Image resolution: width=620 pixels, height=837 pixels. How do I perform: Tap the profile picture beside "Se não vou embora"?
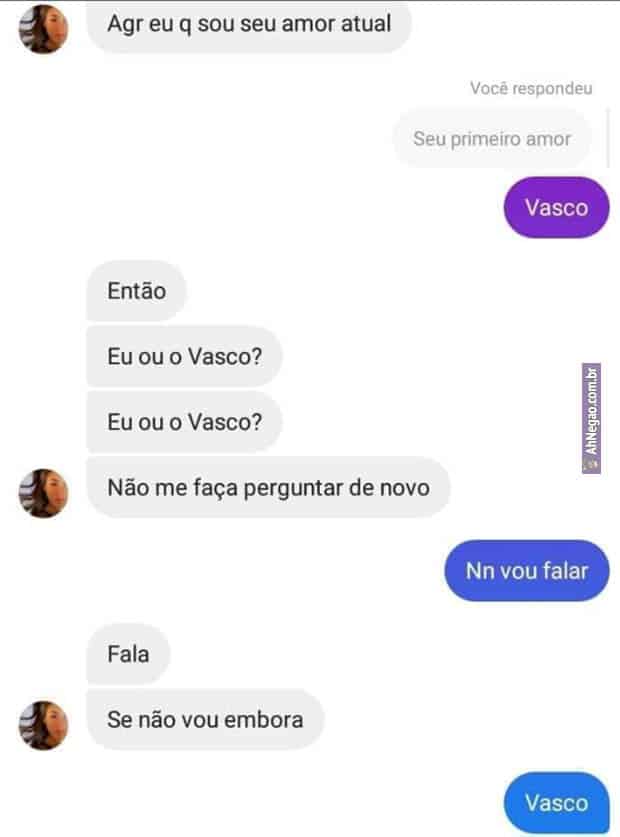click(x=43, y=724)
